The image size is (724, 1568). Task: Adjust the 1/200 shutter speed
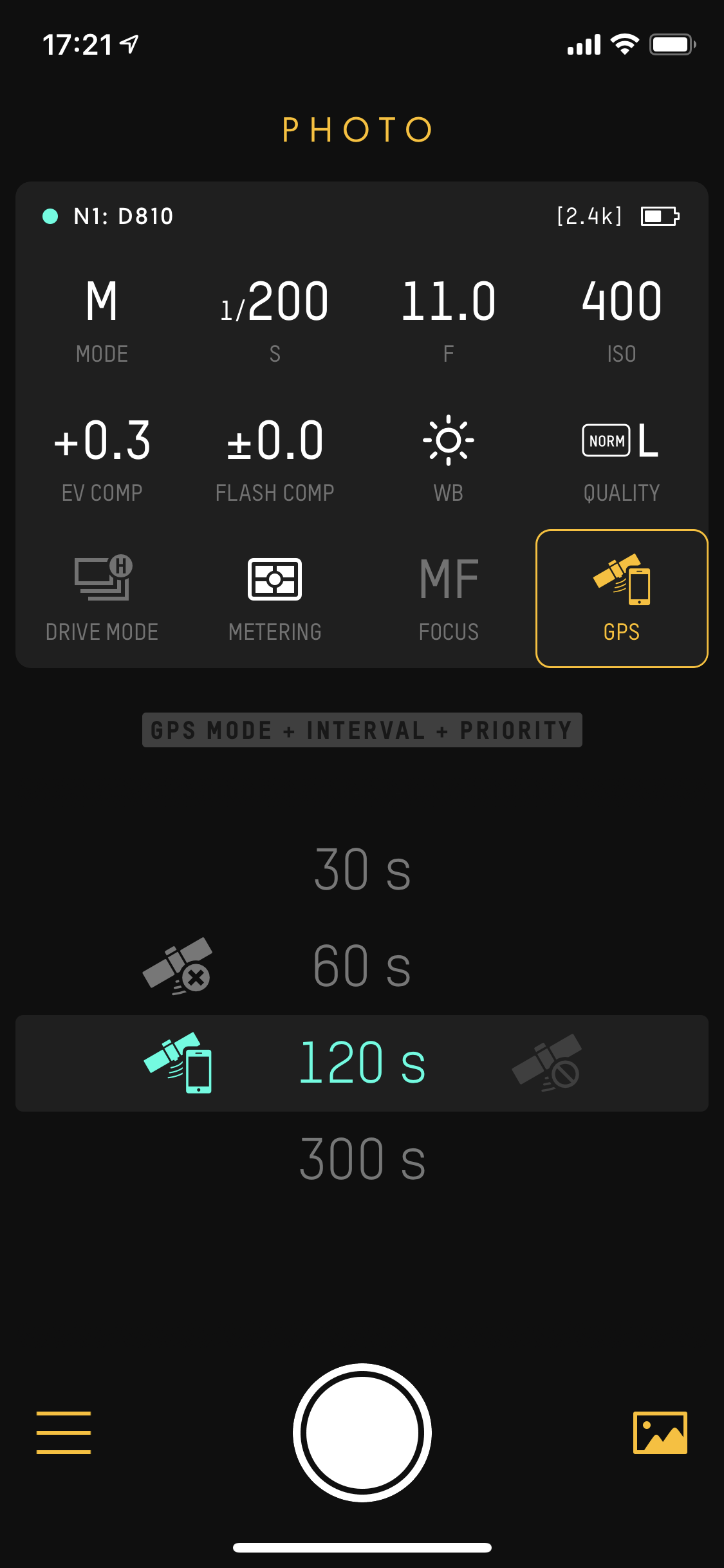(275, 319)
